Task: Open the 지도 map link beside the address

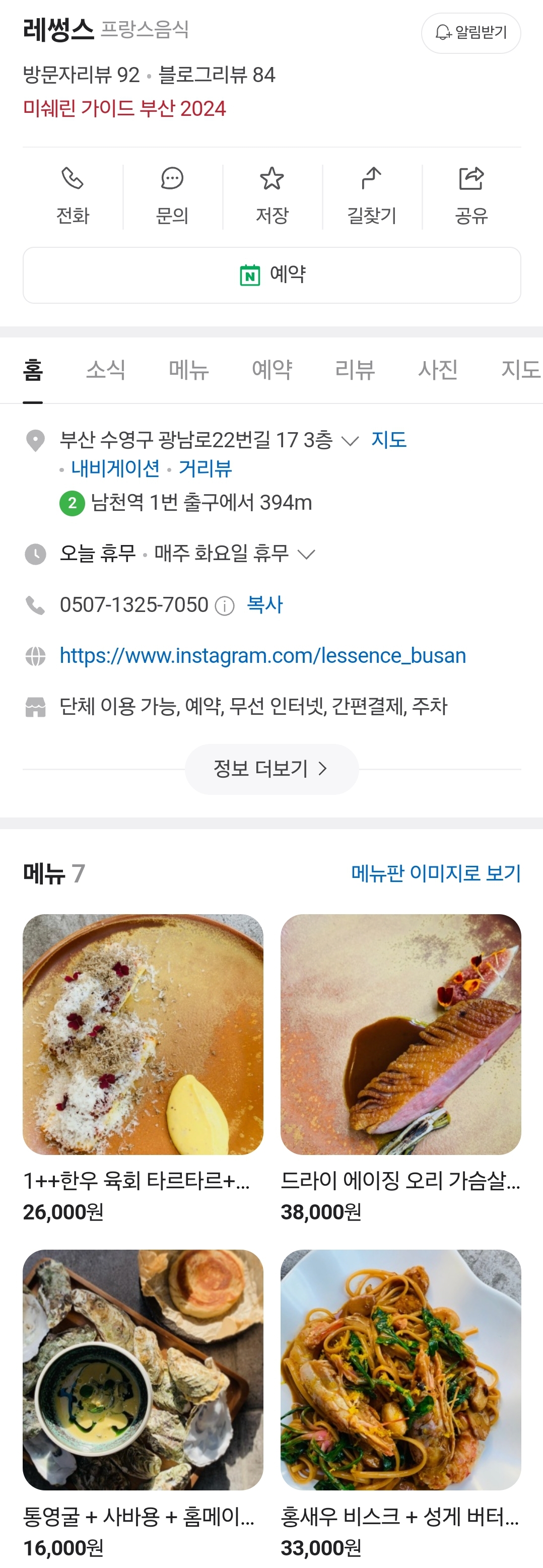Action: pyautogui.click(x=389, y=440)
